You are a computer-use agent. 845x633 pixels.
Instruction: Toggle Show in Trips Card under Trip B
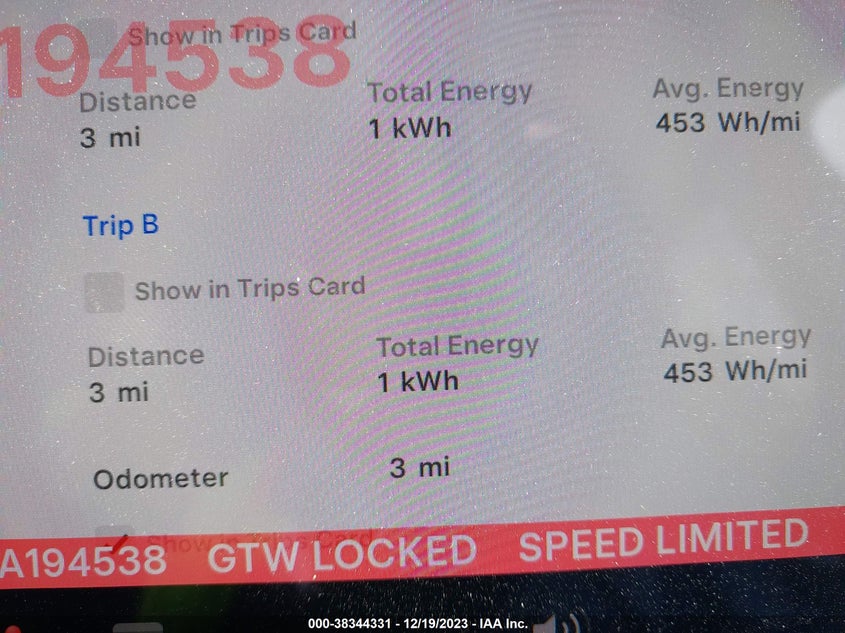point(105,292)
